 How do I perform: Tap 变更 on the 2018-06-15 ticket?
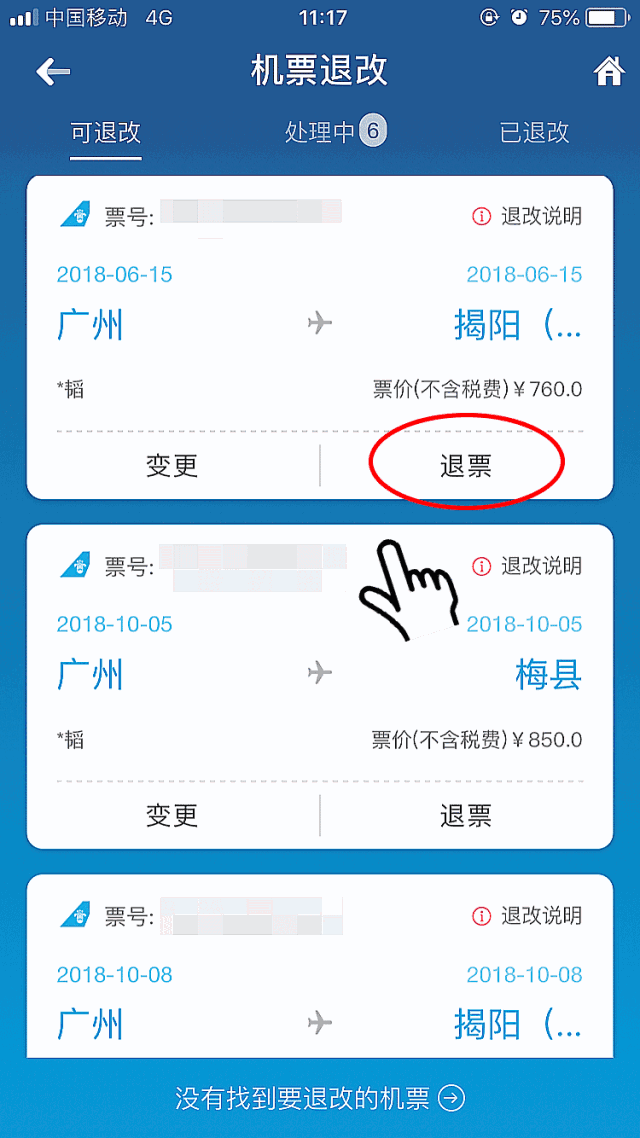click(173, 466)
